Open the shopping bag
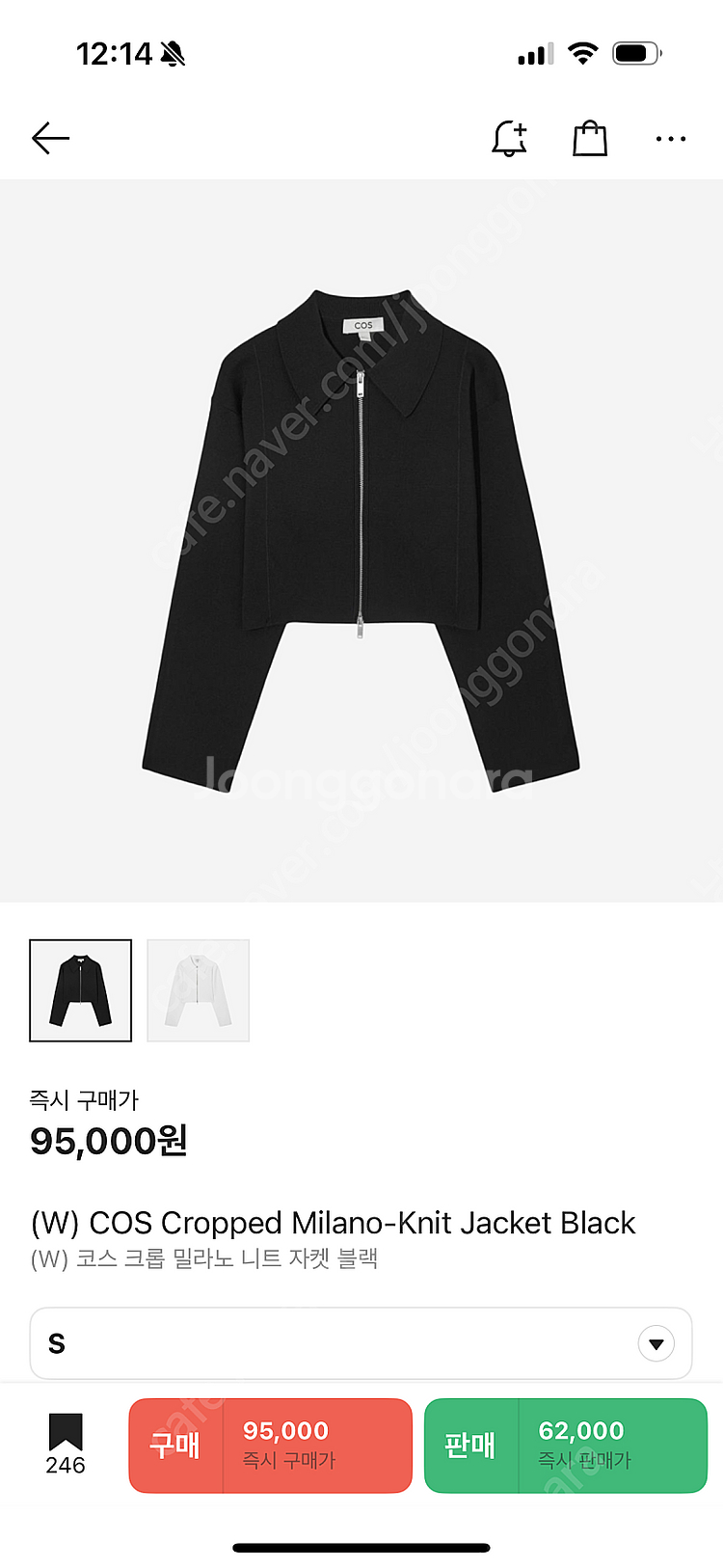 [x=590, y=139]
